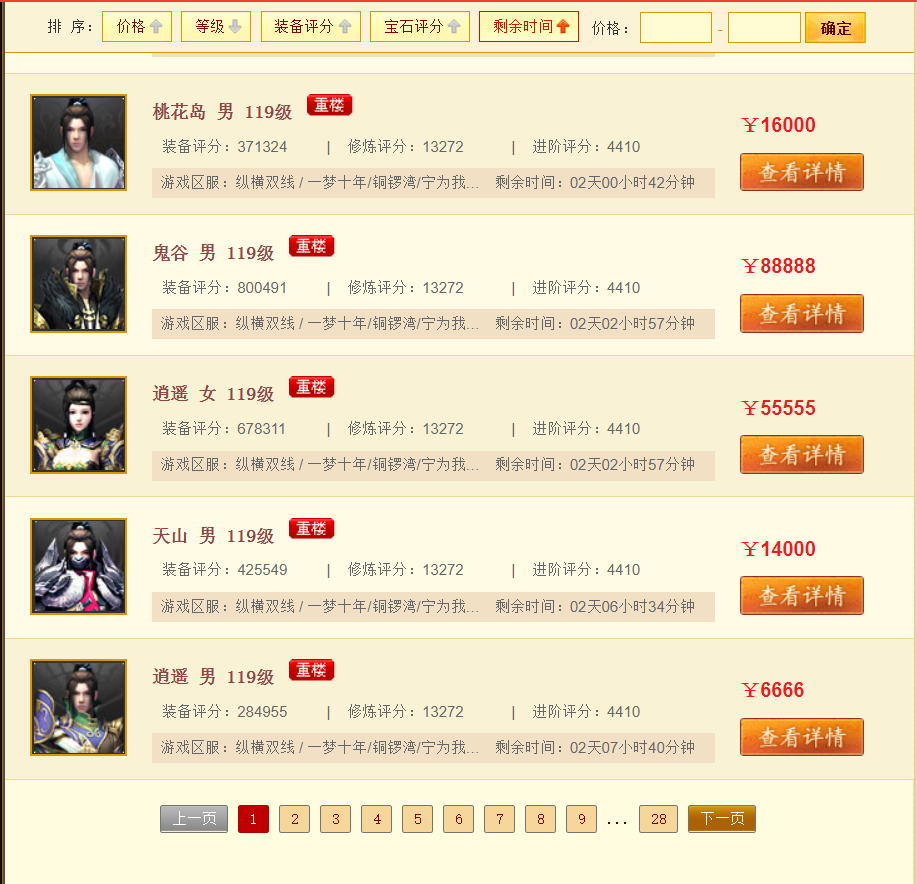Jump to last page 28

click(x=658, y=819)
